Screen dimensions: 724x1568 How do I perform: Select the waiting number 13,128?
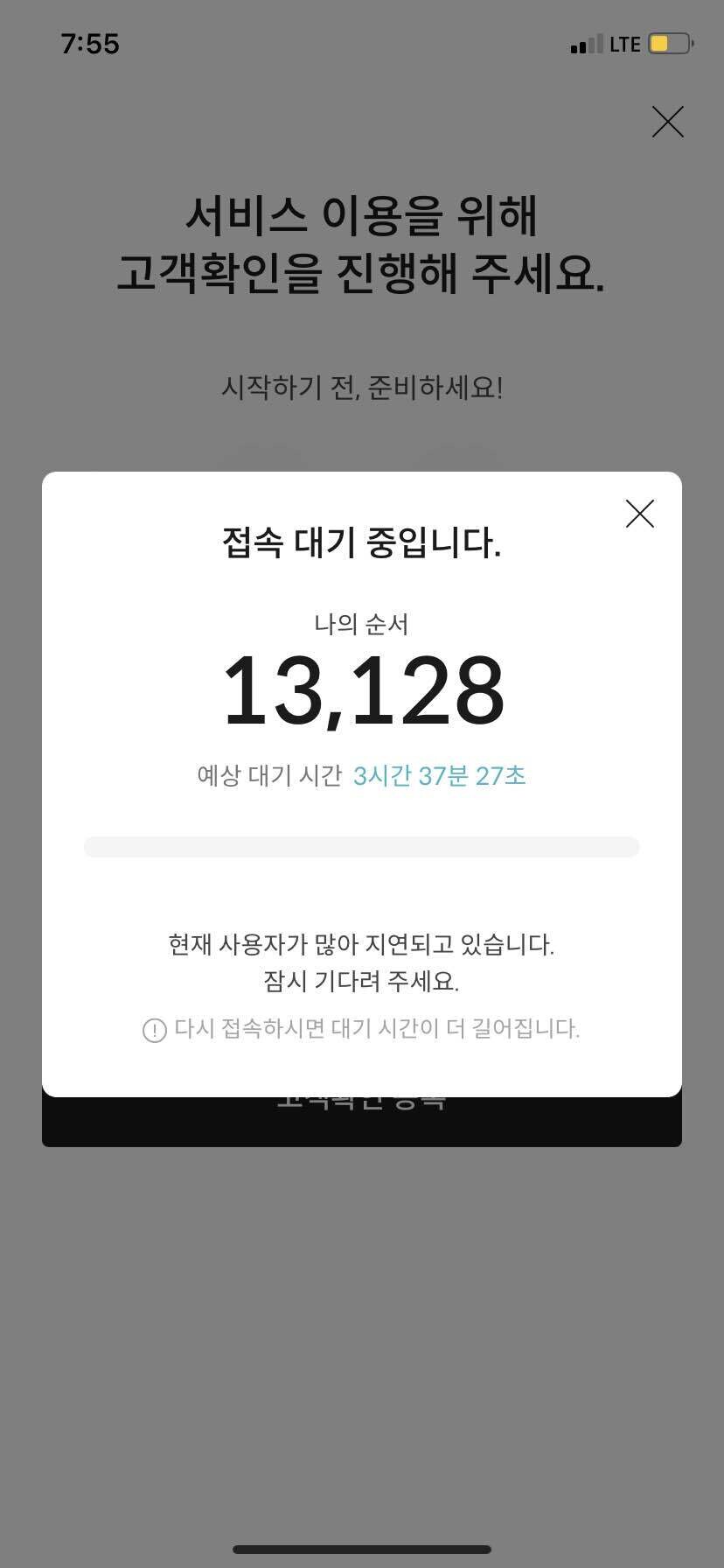pos(361,691)
